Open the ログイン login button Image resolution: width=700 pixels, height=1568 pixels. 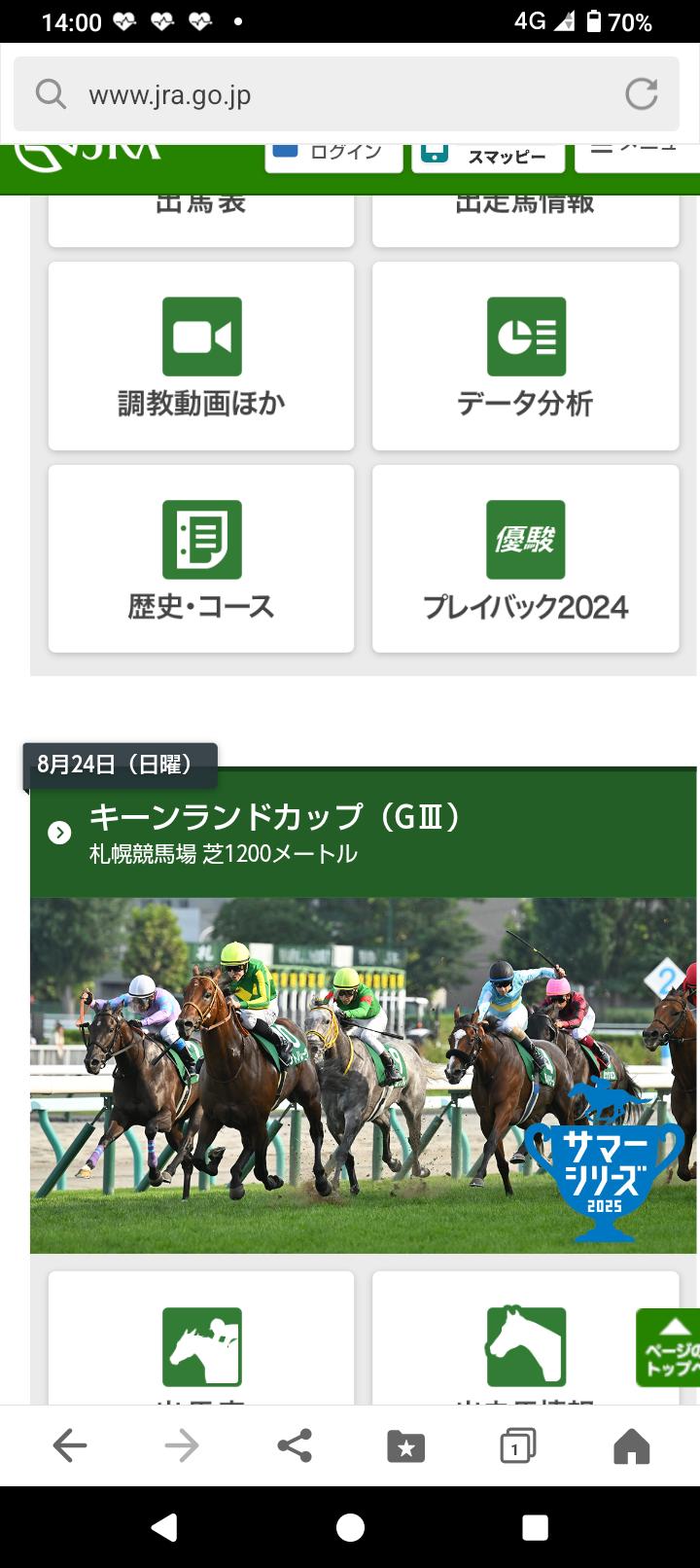(333, 156)
